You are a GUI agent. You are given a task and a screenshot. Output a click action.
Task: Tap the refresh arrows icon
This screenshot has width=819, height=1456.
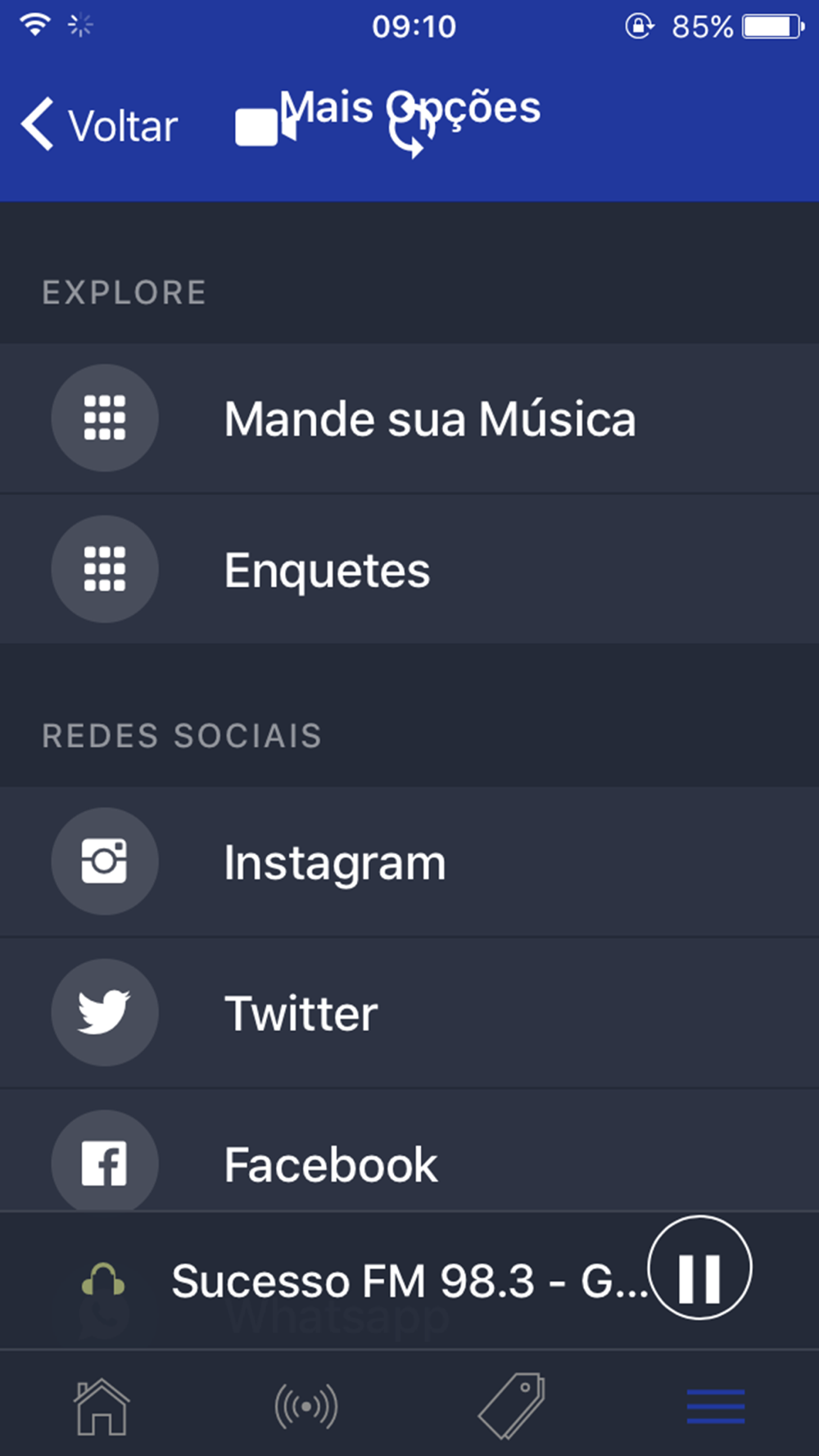[411, 124]
